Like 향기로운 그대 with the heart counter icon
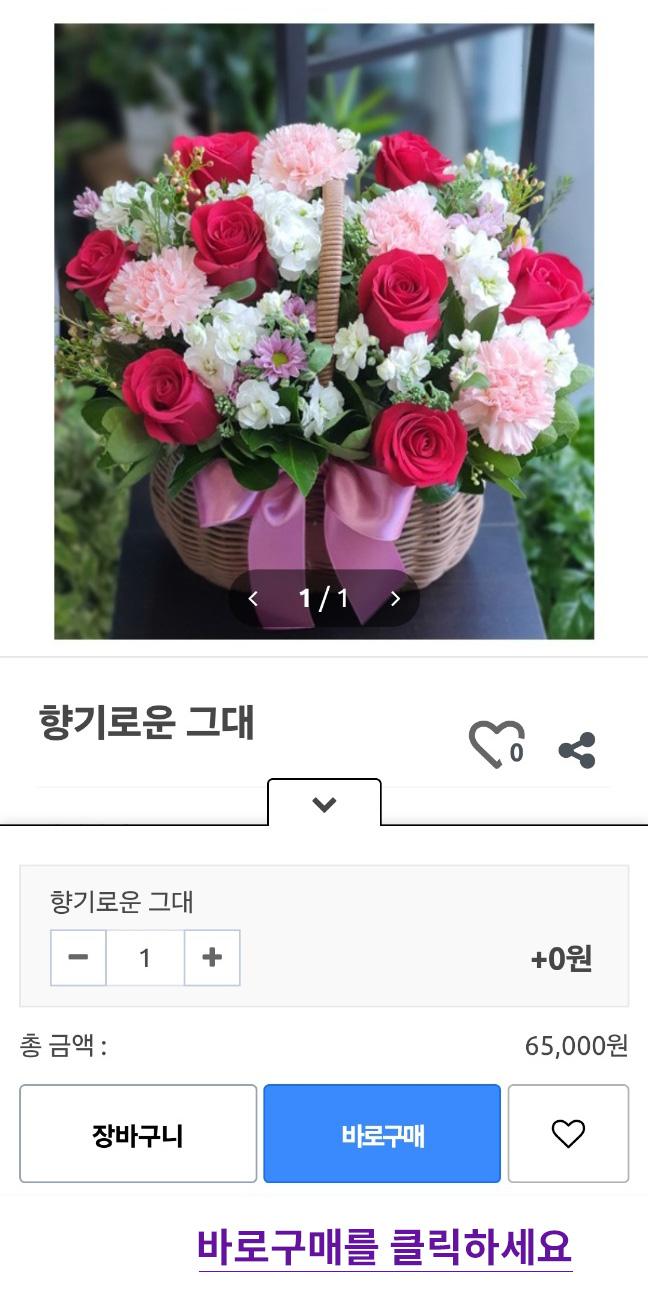This screenshot has height=1300, width=648. [496, 746]
